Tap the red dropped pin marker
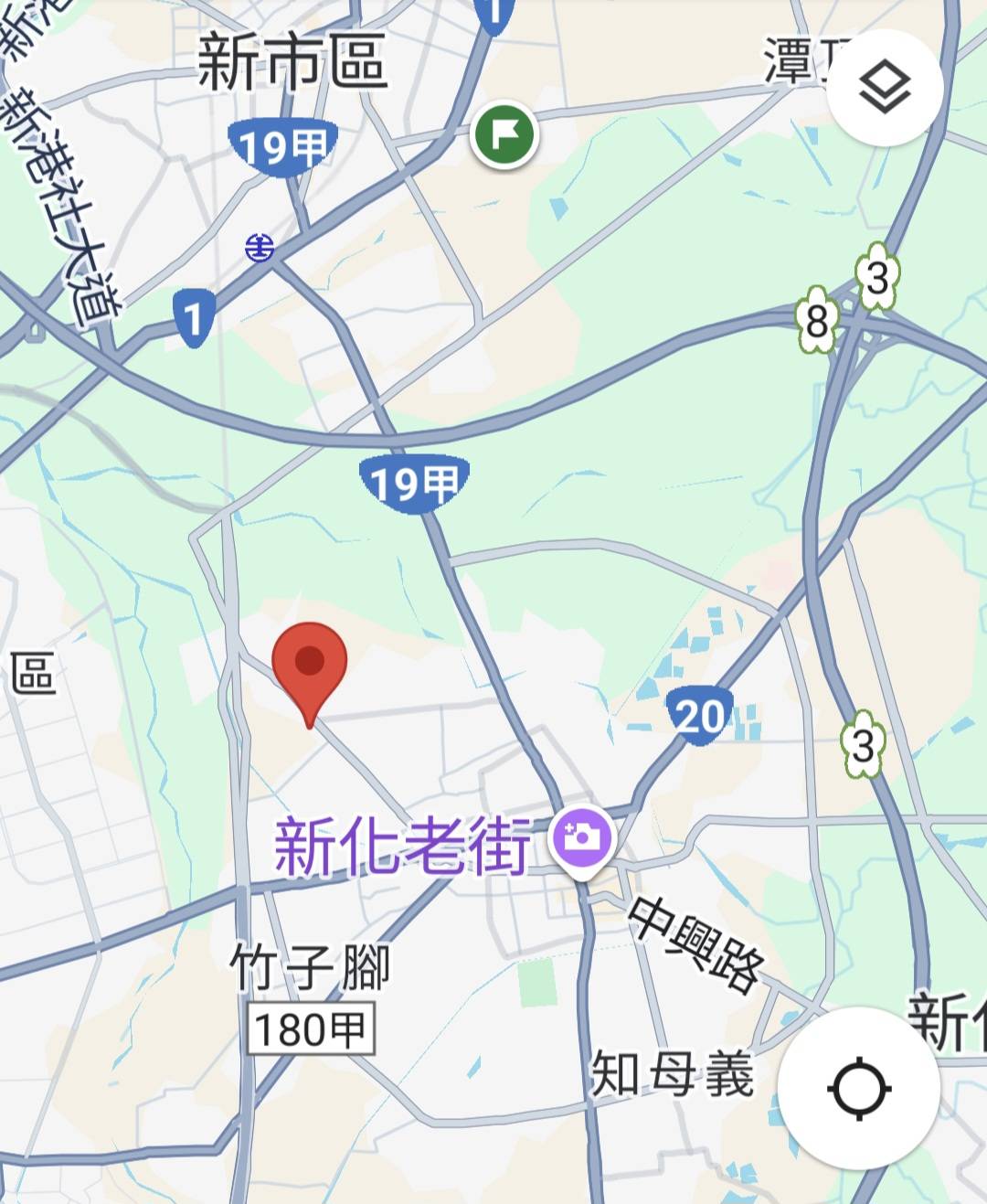 click(x=310, y=665)
